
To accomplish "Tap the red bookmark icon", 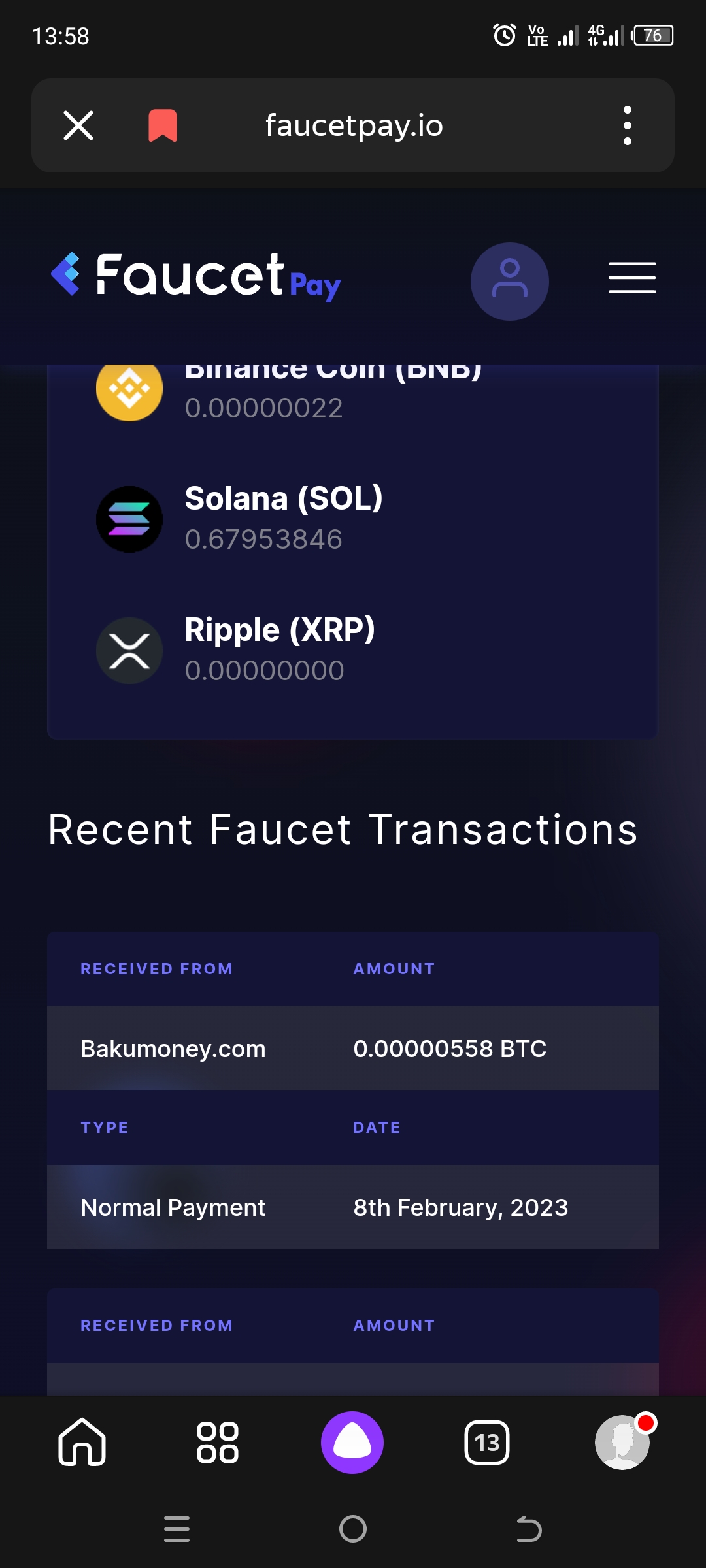I will coord(163,125).
